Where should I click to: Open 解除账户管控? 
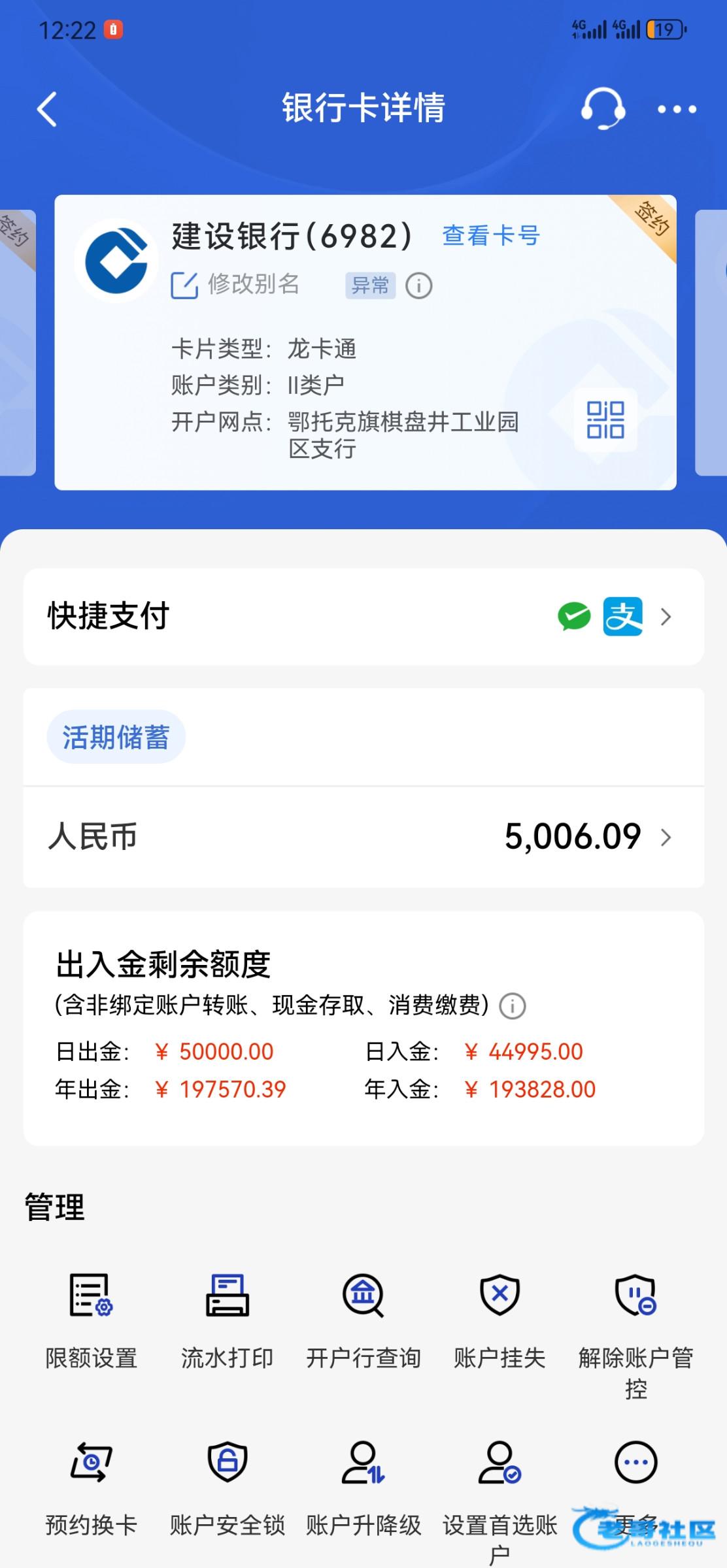pyautogui.click(x=635, y=1336)
